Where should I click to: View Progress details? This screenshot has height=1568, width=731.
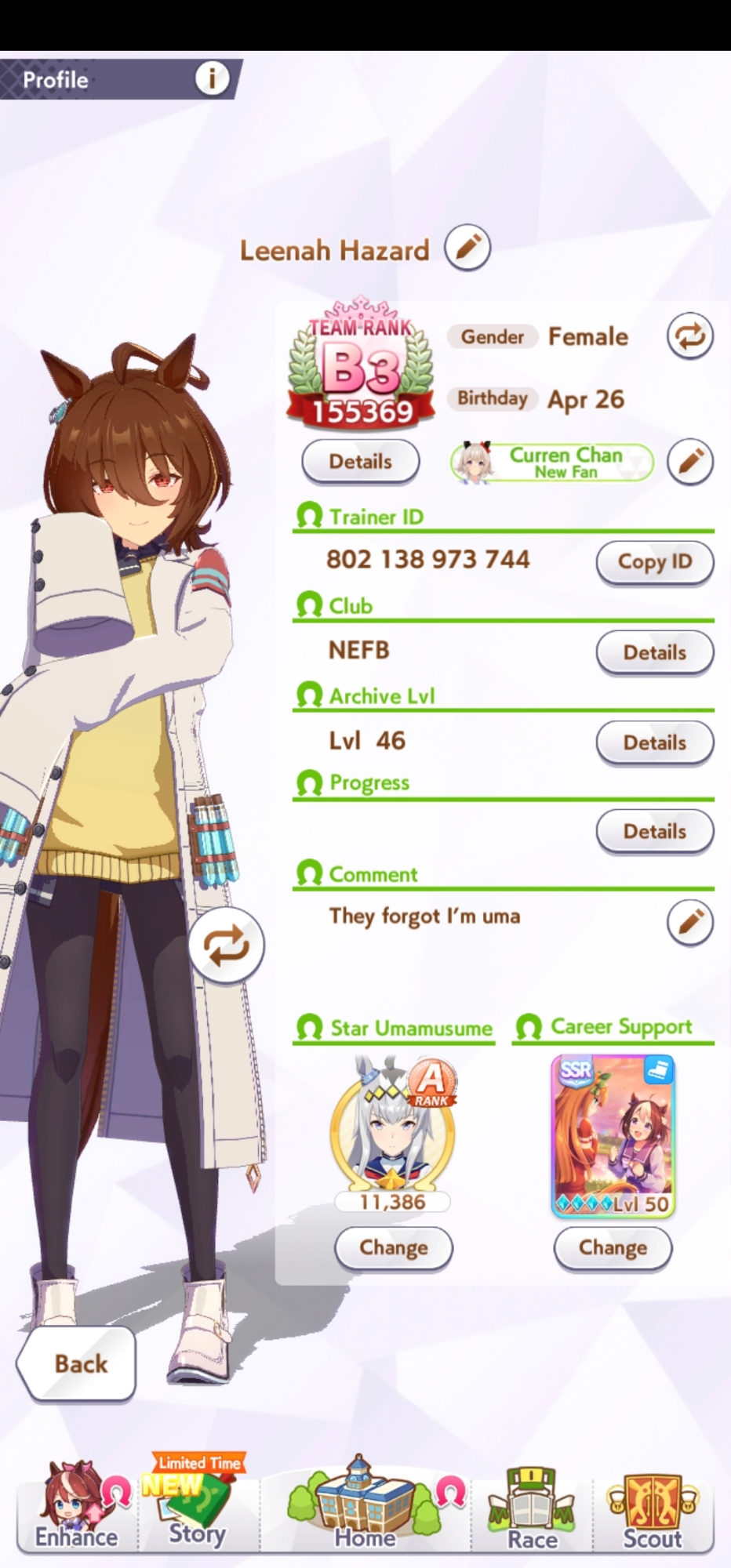tap(654, 831)
